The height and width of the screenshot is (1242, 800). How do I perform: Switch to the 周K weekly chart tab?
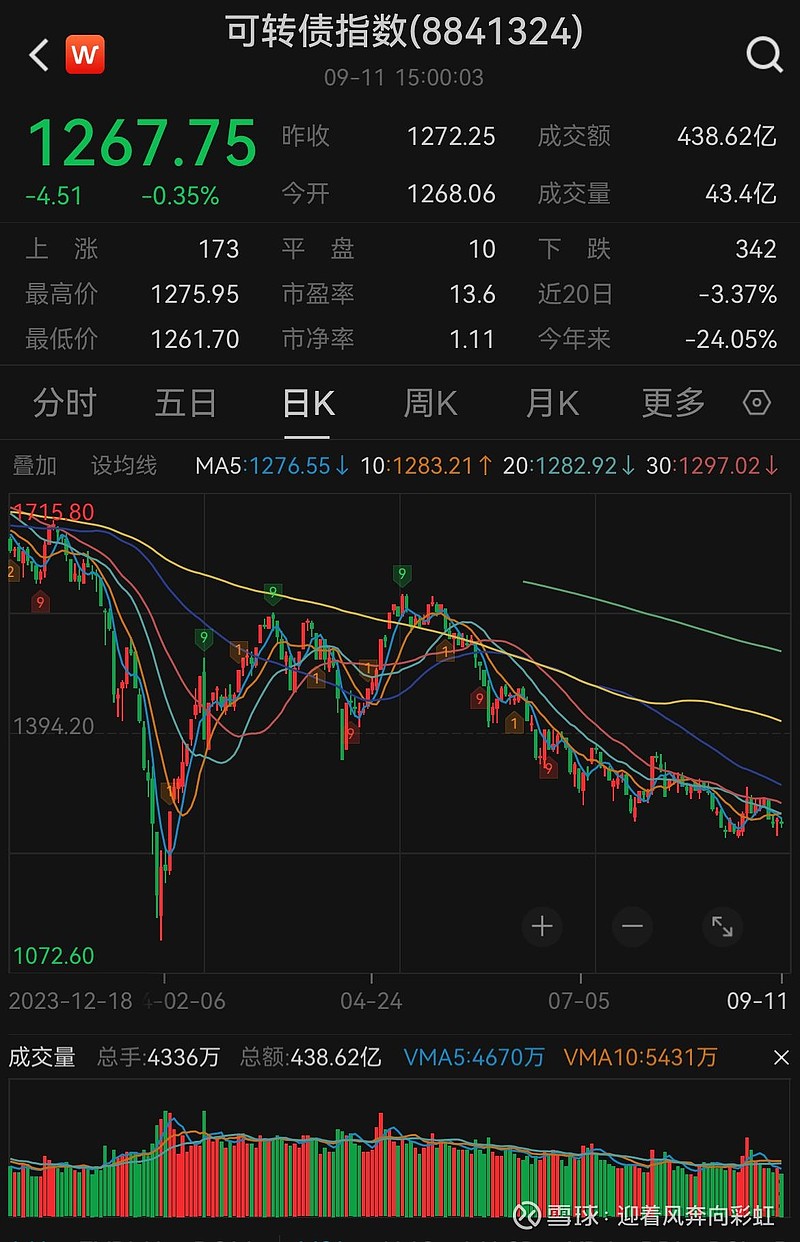pyautogui.click(x=429, y=402)
